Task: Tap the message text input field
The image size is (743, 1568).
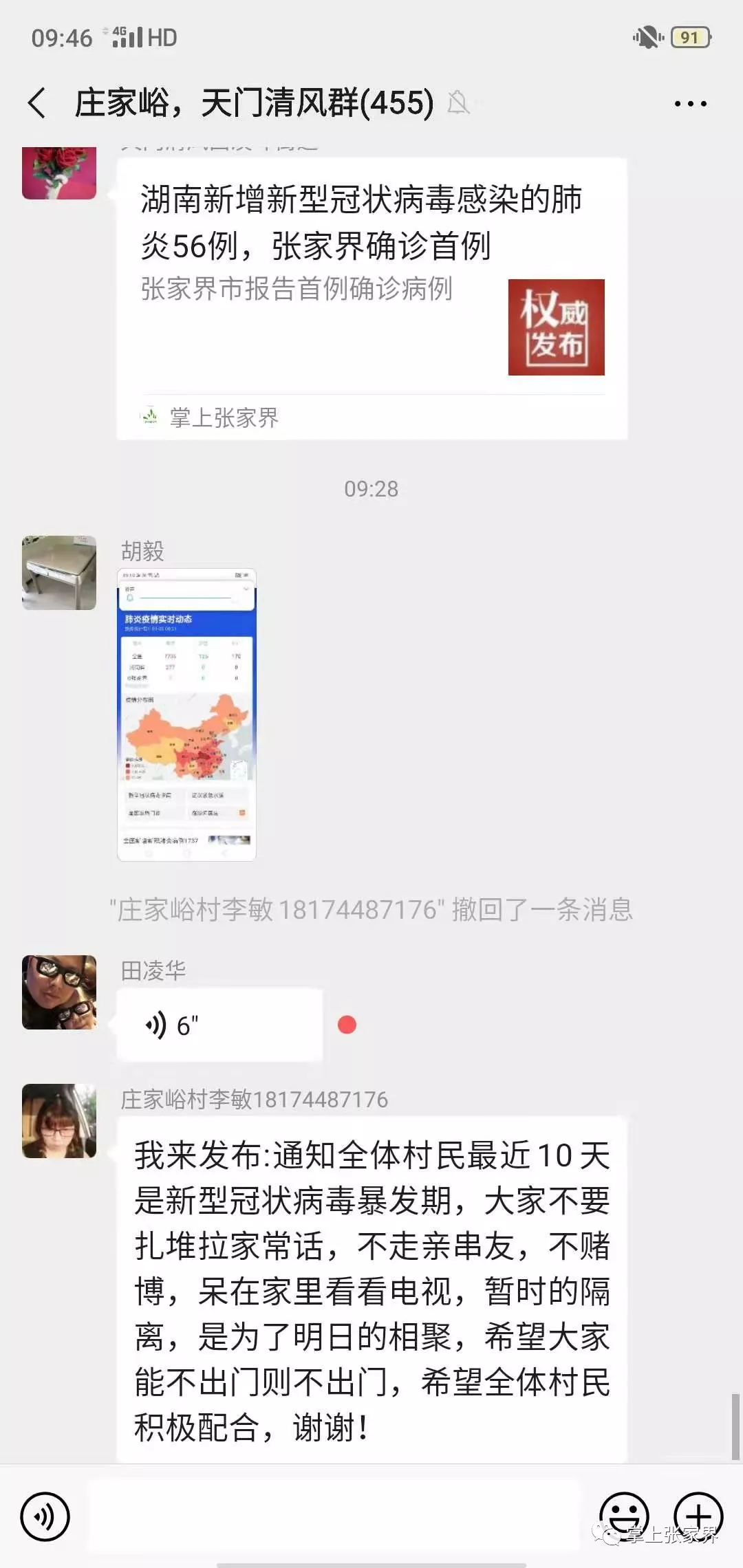Action: [334, 1516]
